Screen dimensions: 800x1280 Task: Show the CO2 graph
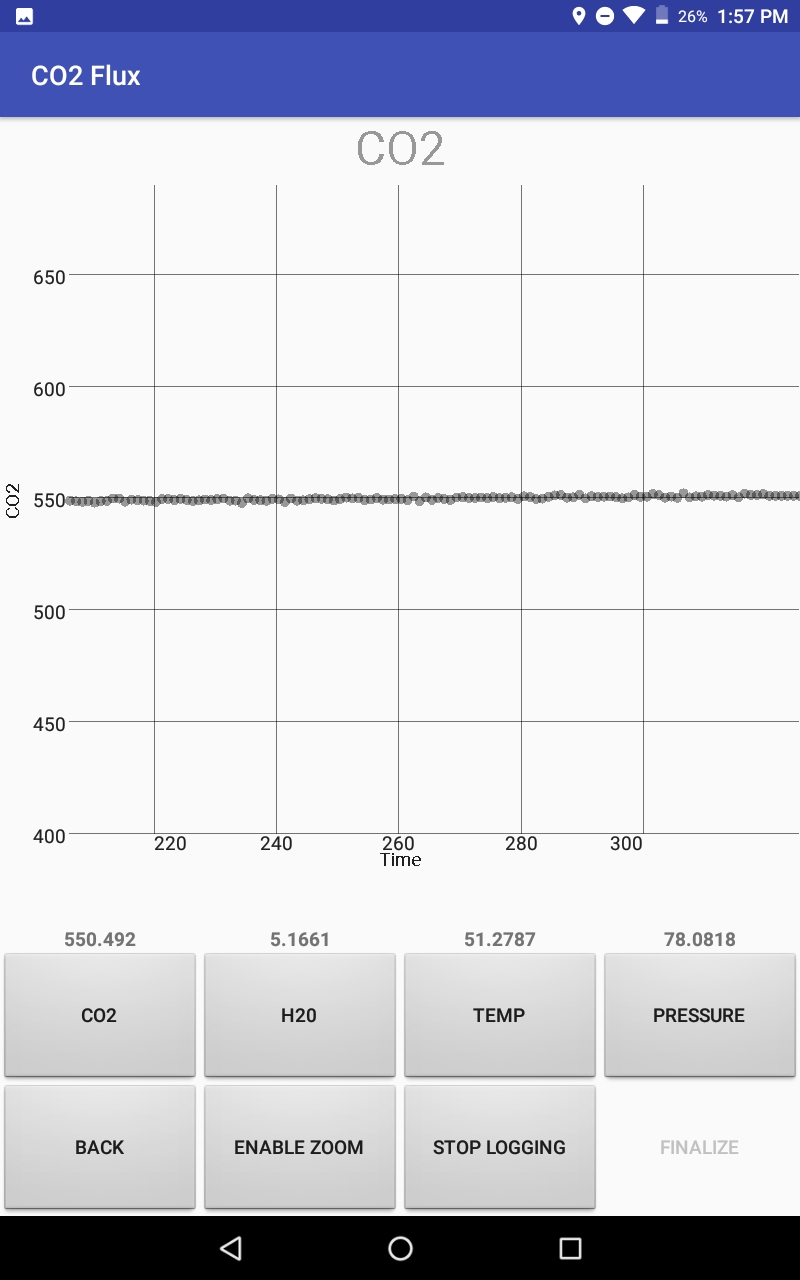(100, 1015)
